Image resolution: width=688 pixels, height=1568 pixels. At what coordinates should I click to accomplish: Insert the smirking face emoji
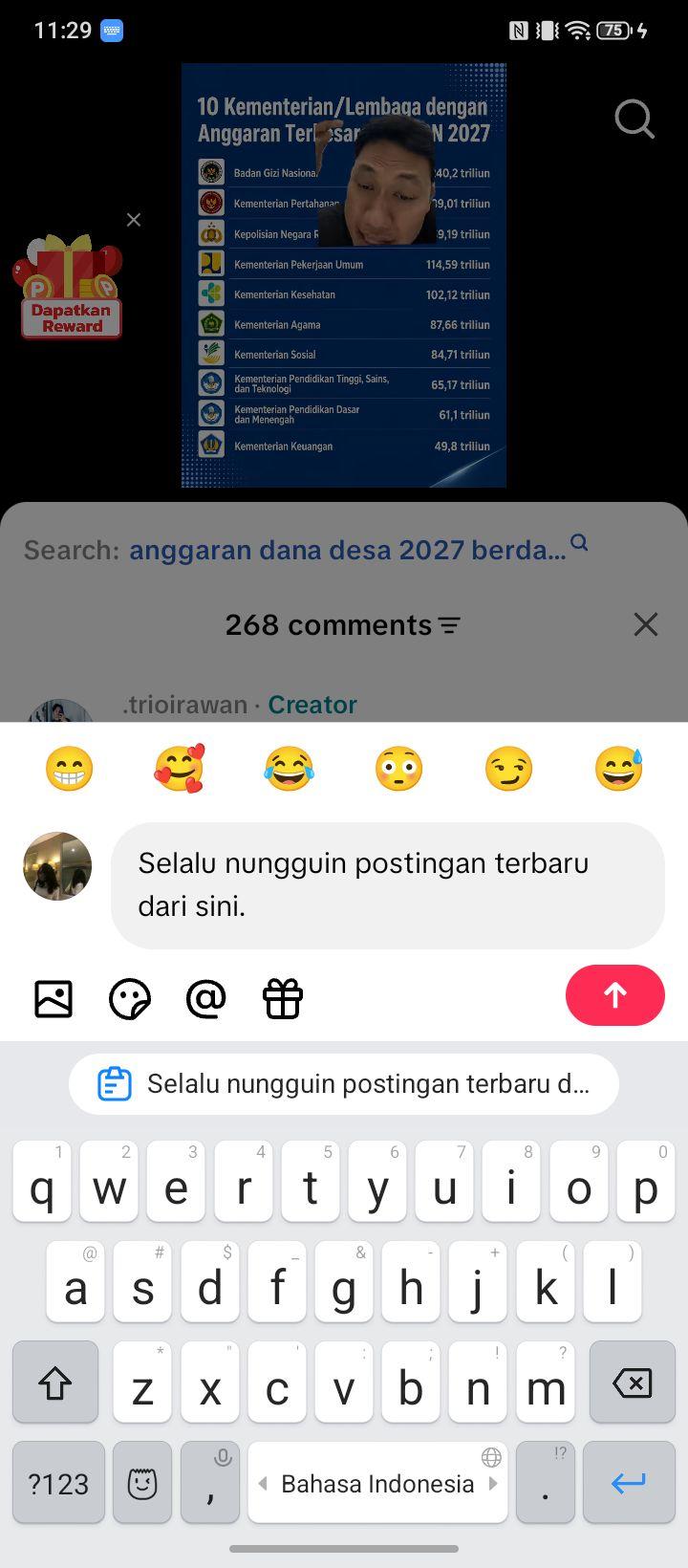[508, 769]
